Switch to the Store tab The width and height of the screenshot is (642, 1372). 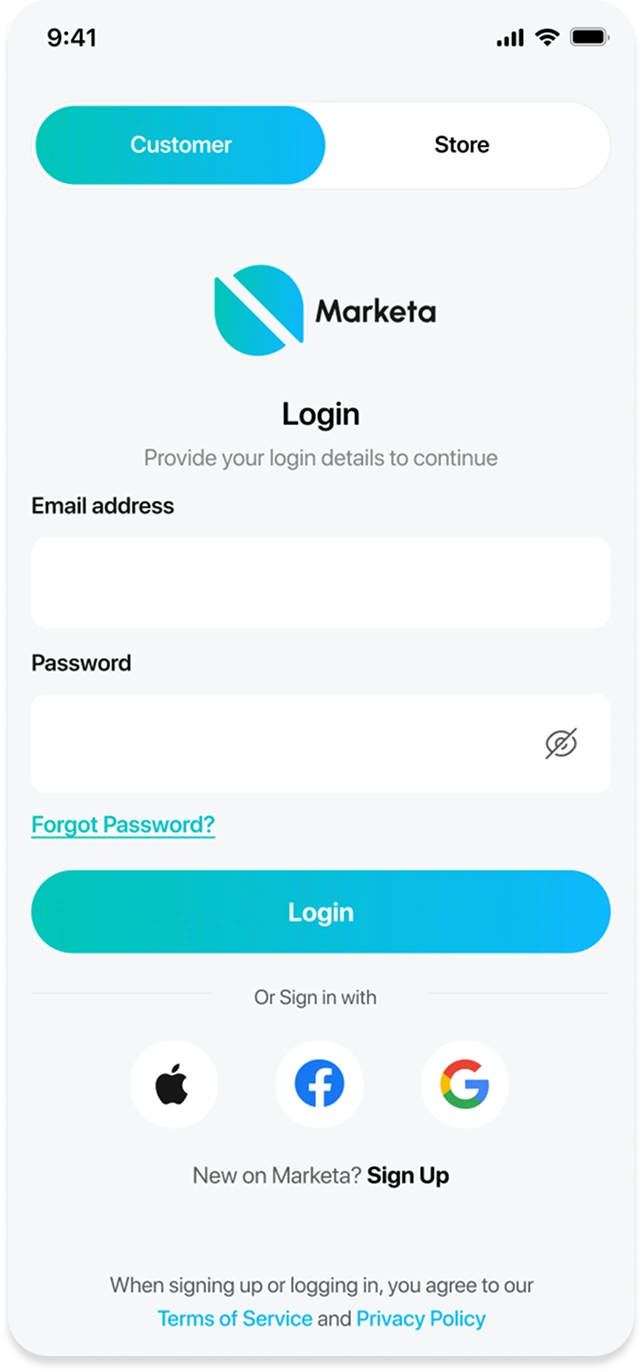click(x=462, y=145)
